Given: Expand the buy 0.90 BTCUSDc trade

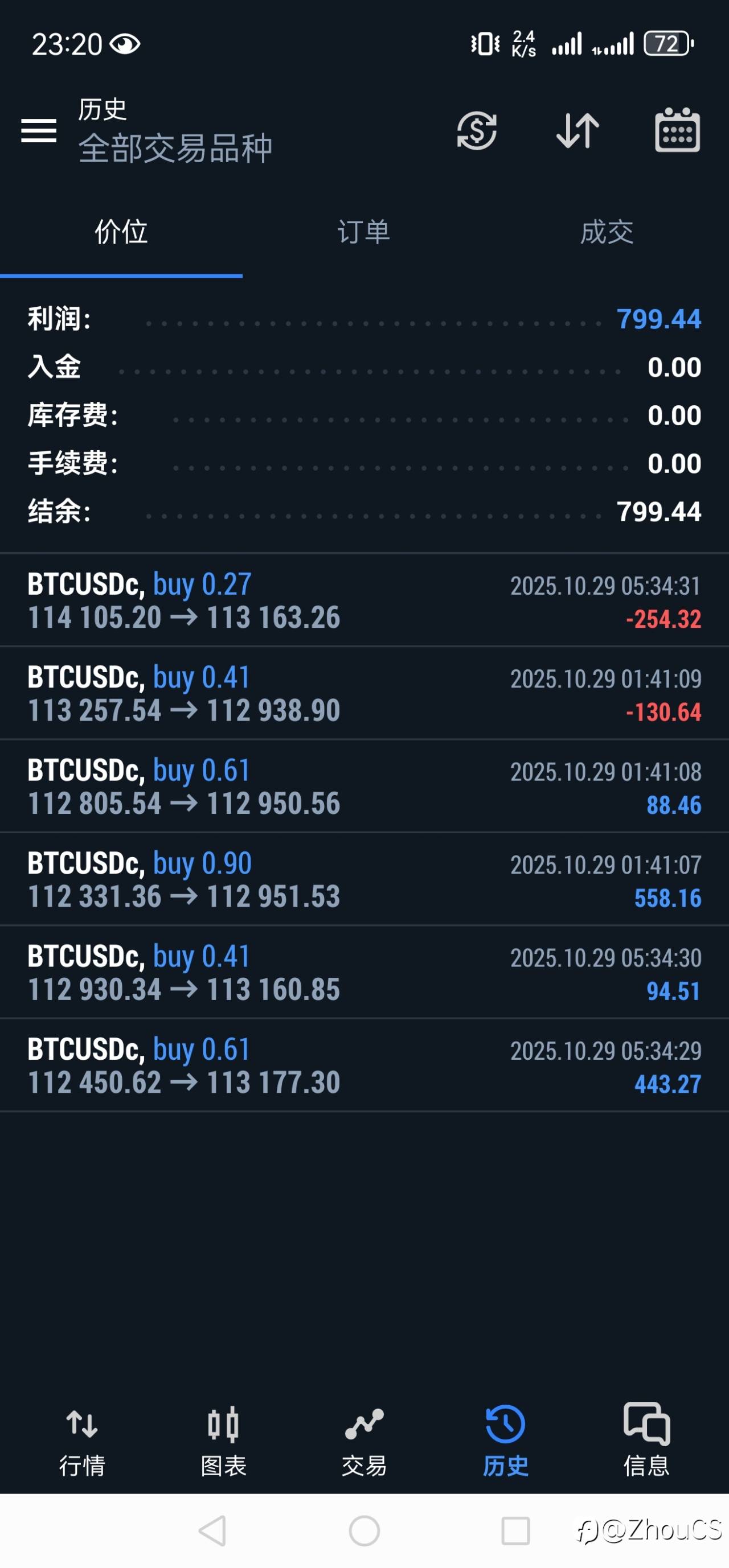Looking at the screenshot, I should click(364, 879).
